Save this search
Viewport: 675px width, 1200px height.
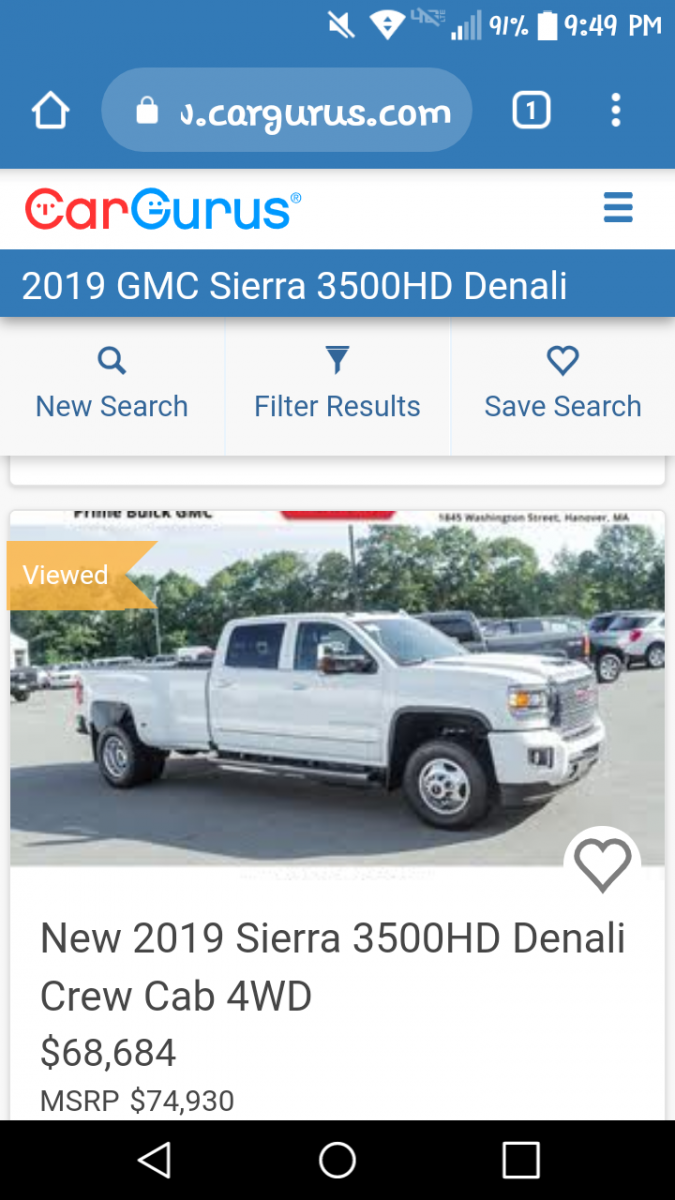[562, 385]
